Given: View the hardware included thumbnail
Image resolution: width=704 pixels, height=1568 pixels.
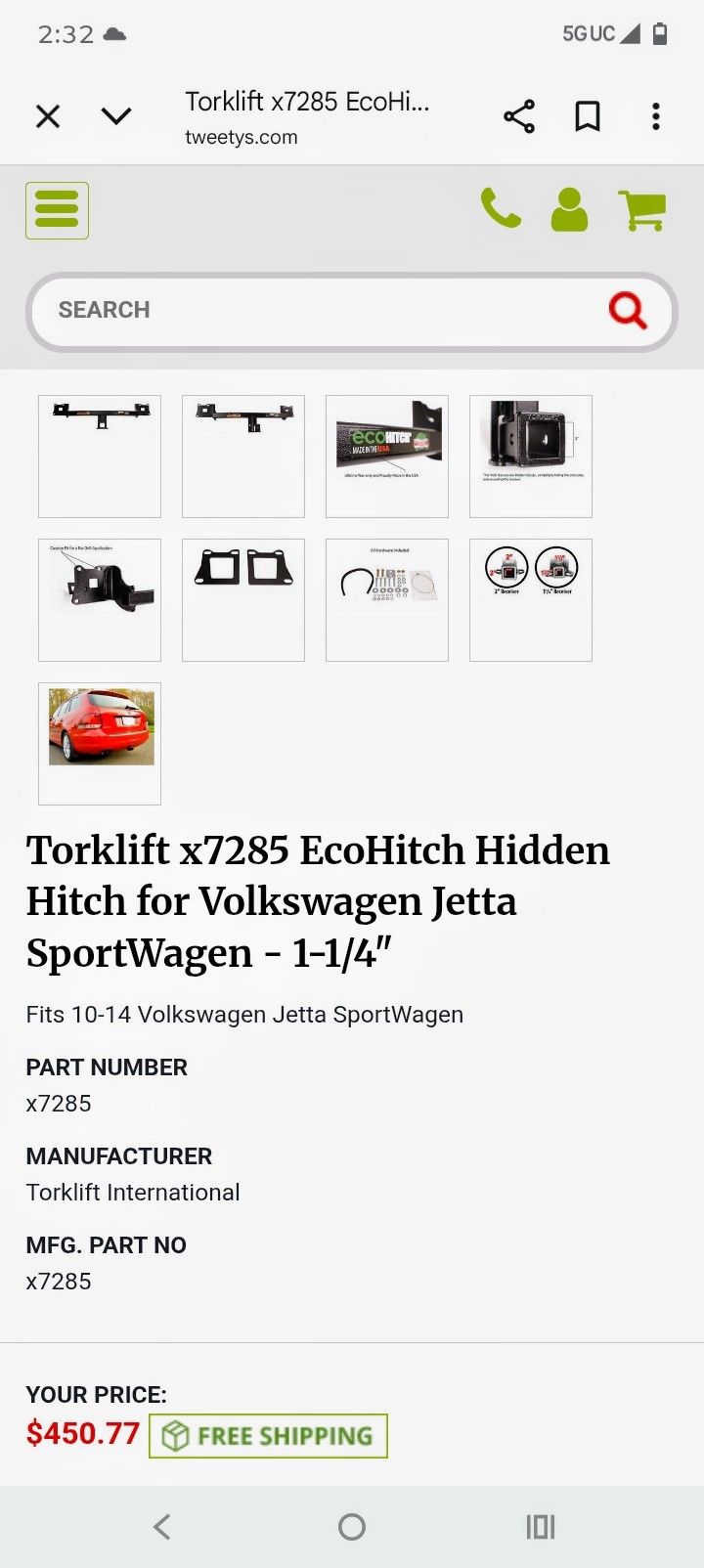Looking at the screenshot, I should [387, 599].
